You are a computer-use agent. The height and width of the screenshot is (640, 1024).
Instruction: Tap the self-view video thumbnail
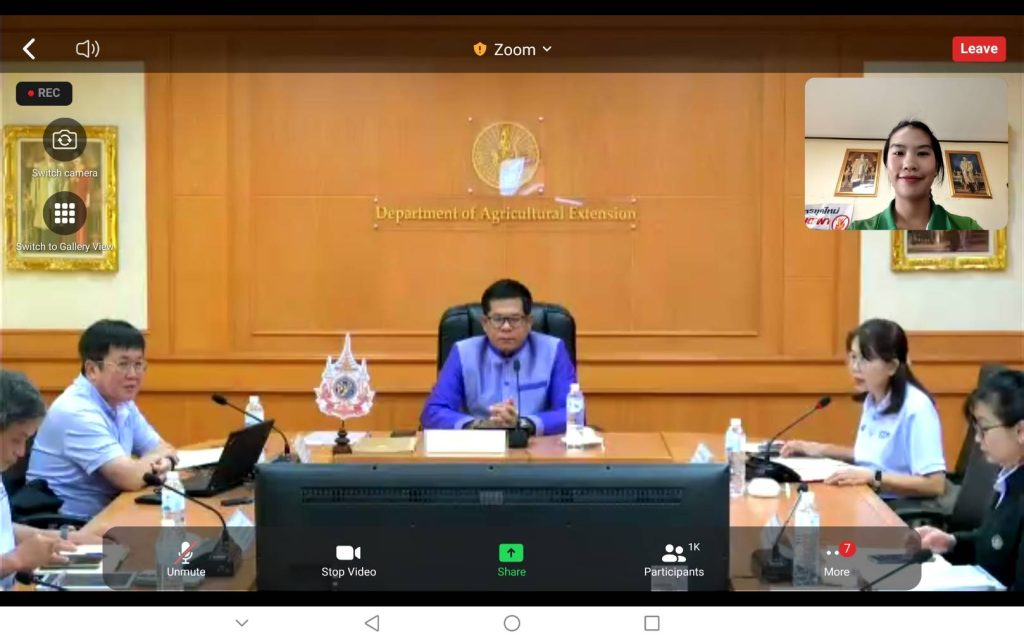[906, 154]
